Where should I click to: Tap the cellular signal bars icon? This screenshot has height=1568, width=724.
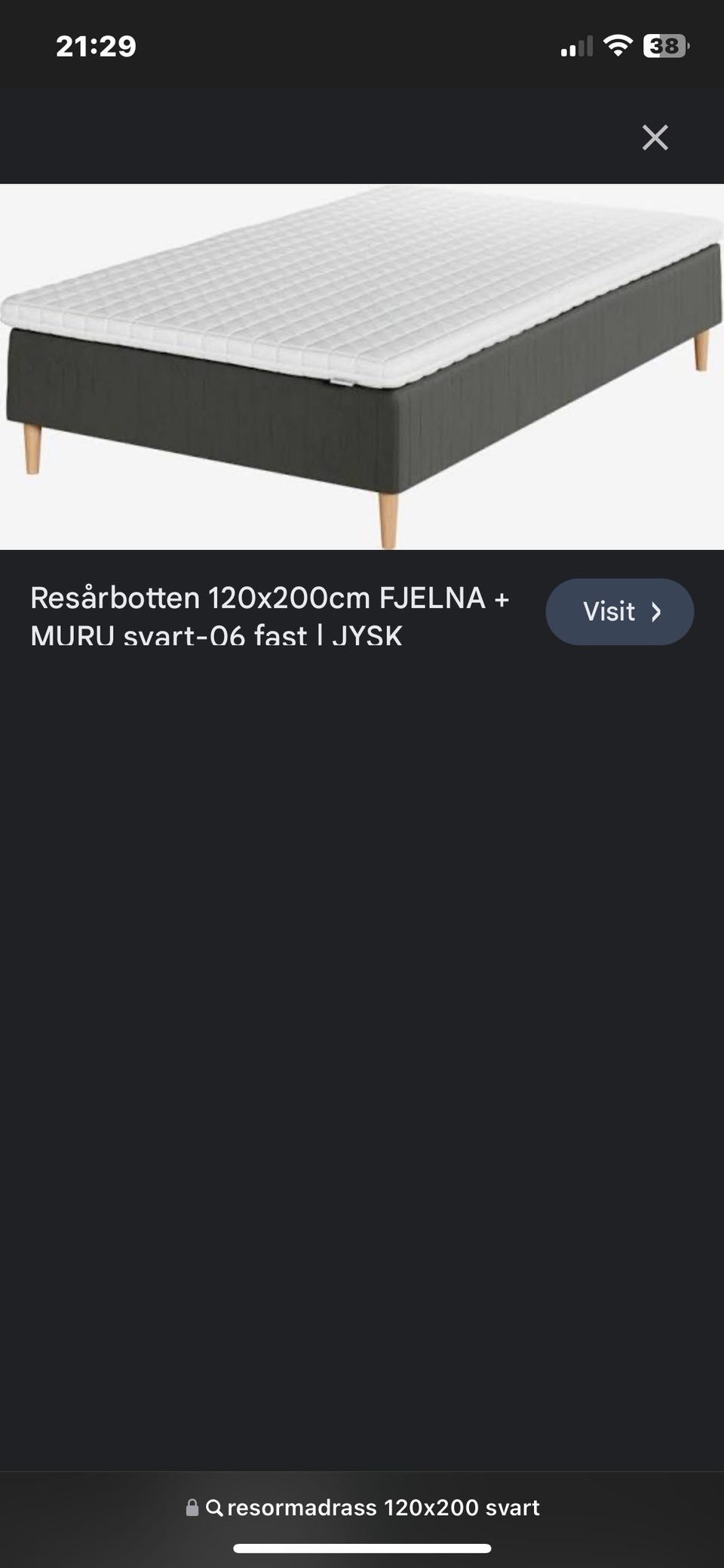click(x=575, y=47)
